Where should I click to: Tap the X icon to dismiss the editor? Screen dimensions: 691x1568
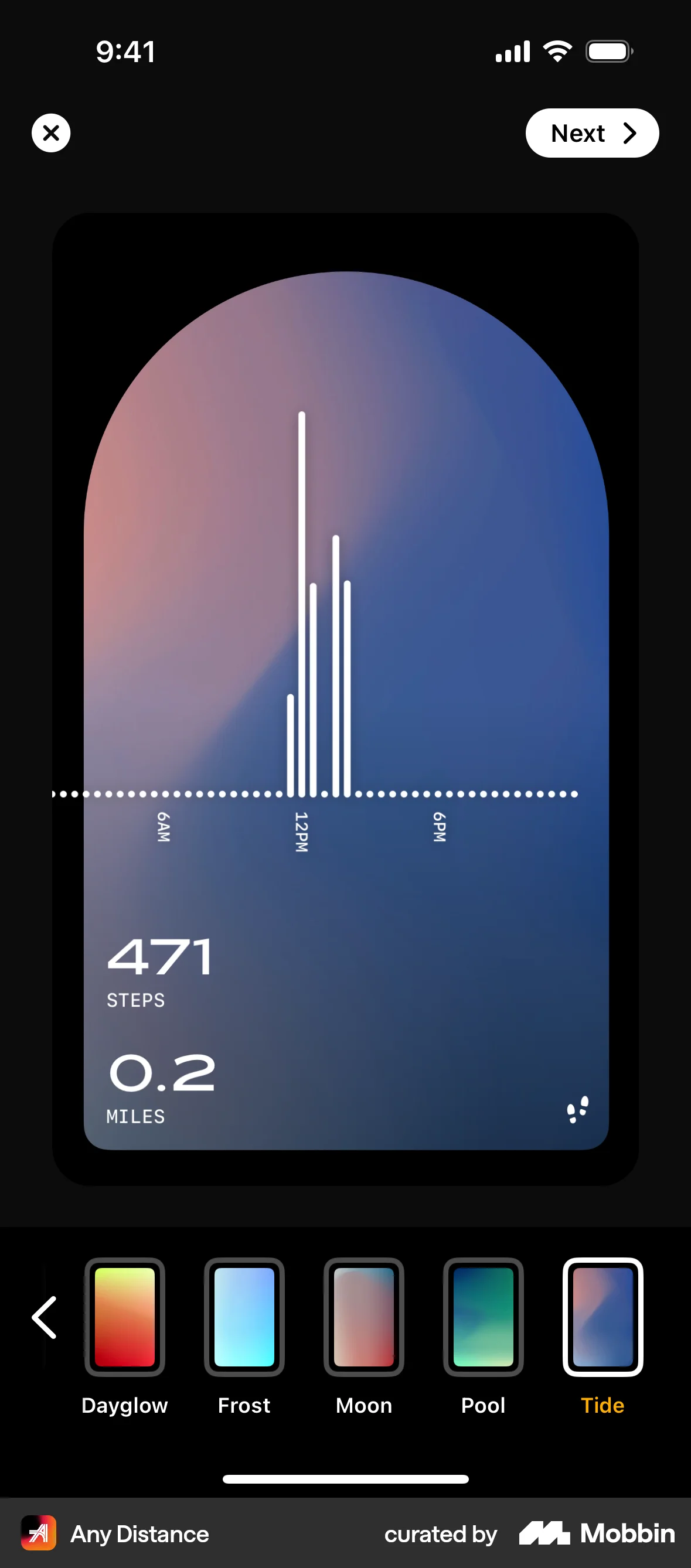pyautogui.click(x=50, y=132)
